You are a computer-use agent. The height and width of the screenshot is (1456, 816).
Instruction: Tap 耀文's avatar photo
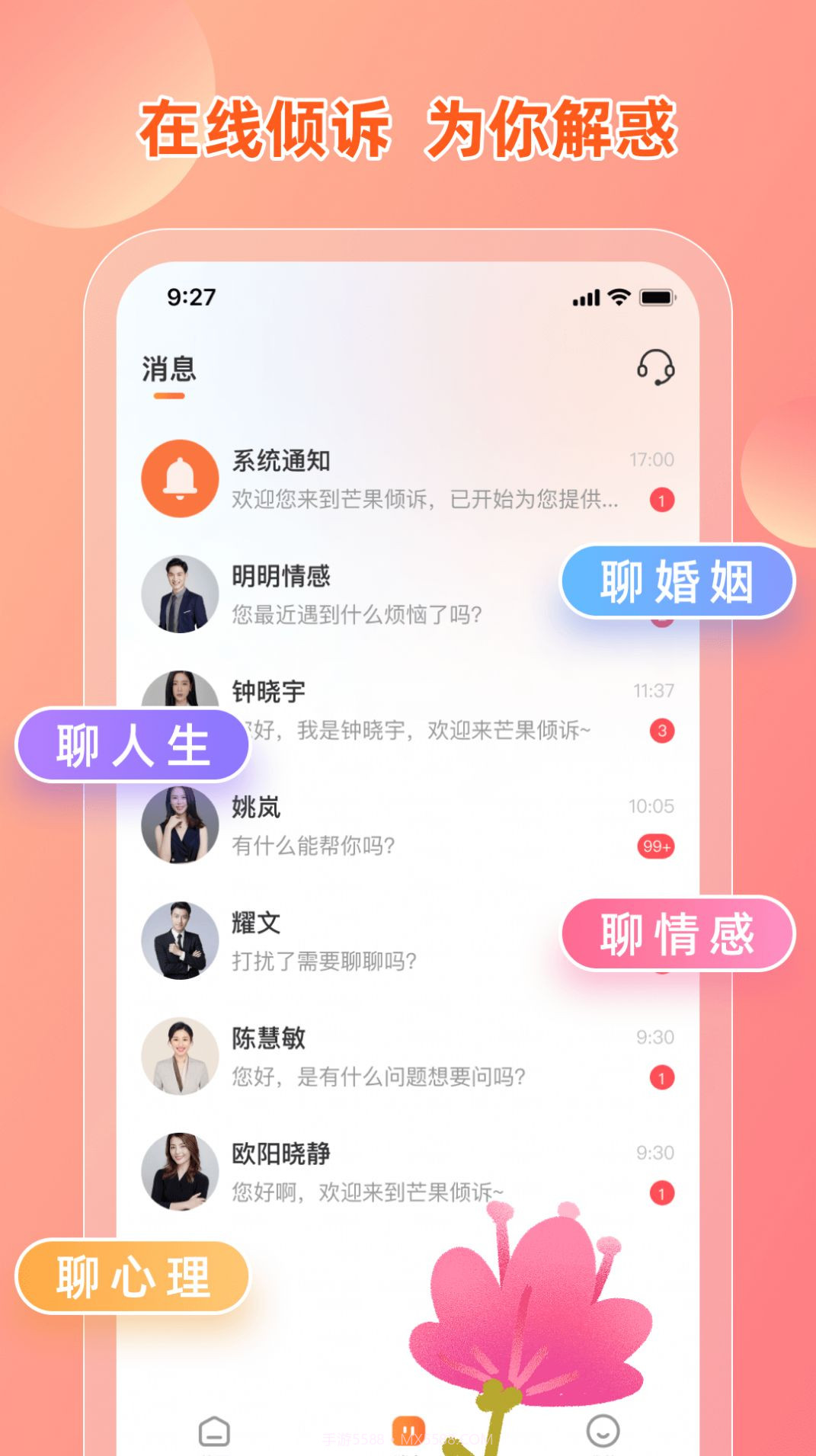point(181,941)
